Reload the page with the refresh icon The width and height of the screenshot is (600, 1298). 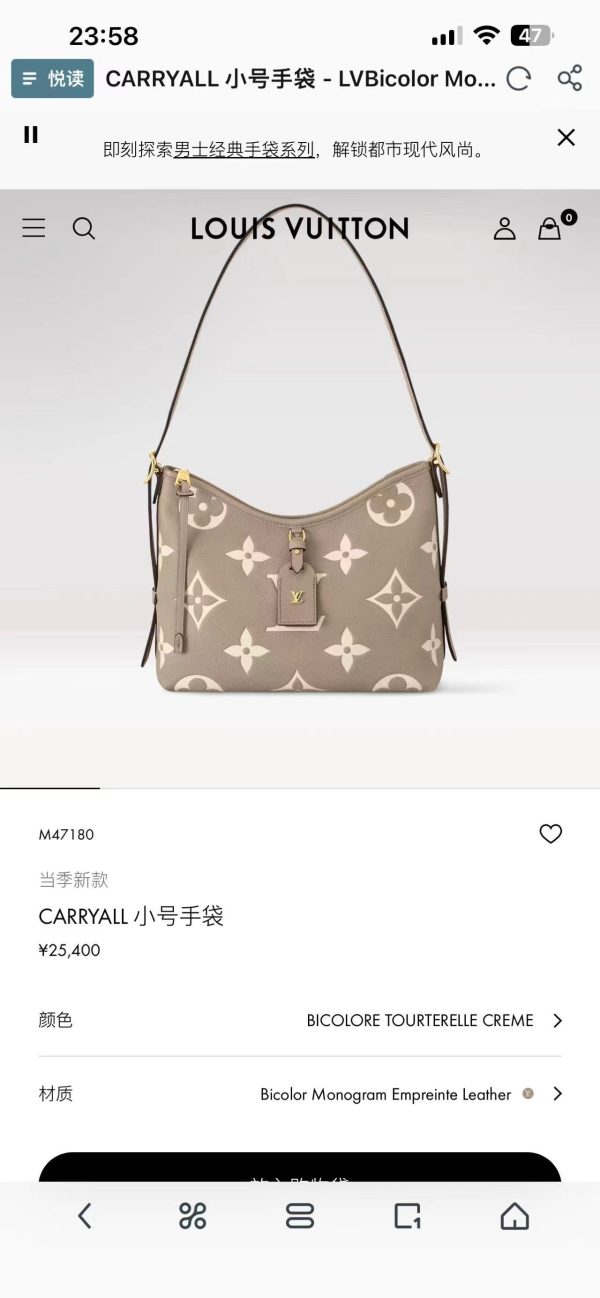click(518, 79)
